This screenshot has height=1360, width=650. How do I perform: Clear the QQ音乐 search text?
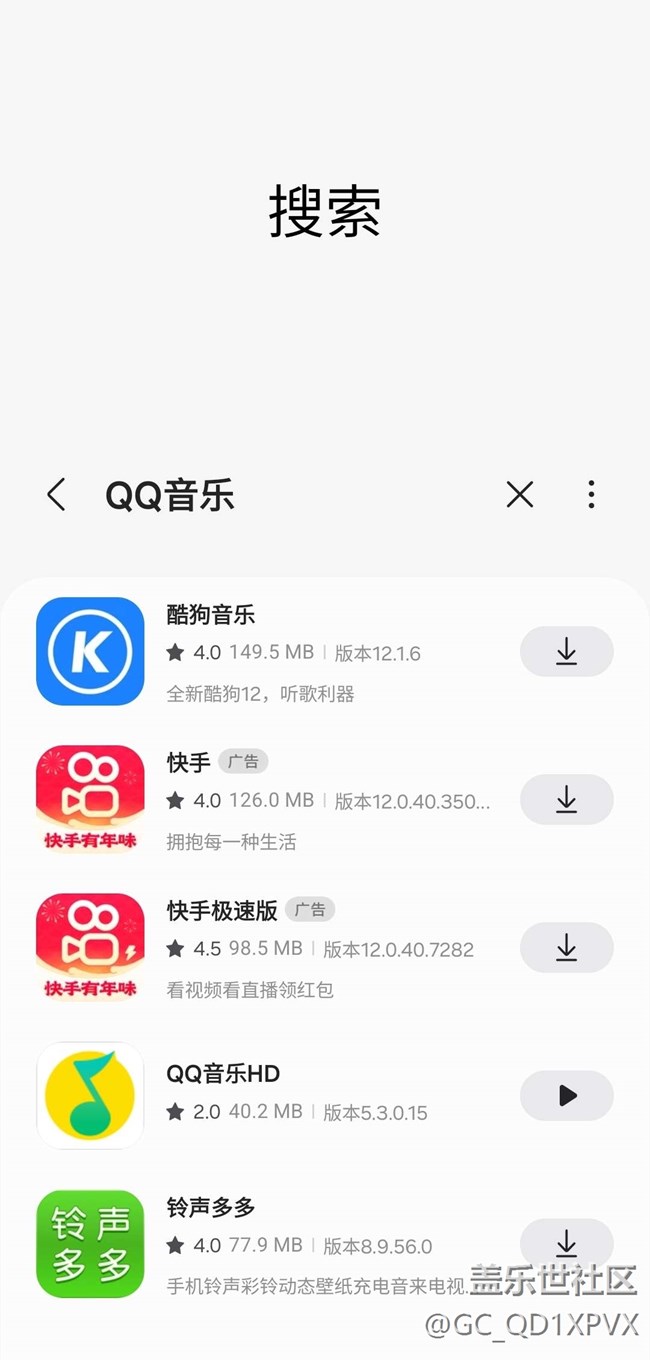pos(520,495)
